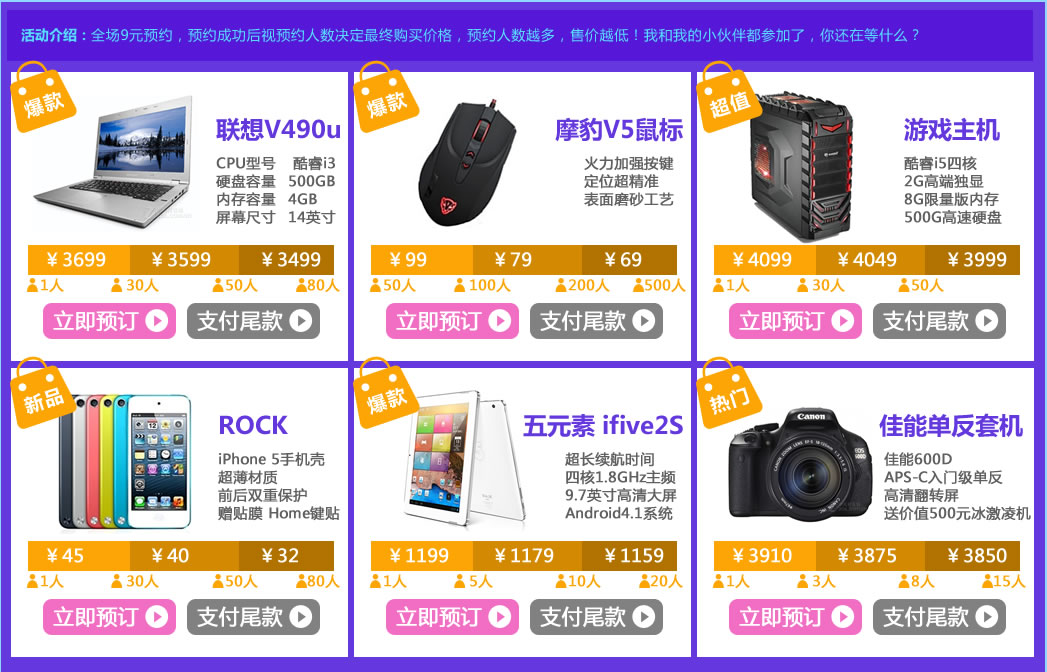Pay the balance for 佳能单反套机
Image resolution: width=1047 pixels, height=672 pixels.
click(939, 617)
